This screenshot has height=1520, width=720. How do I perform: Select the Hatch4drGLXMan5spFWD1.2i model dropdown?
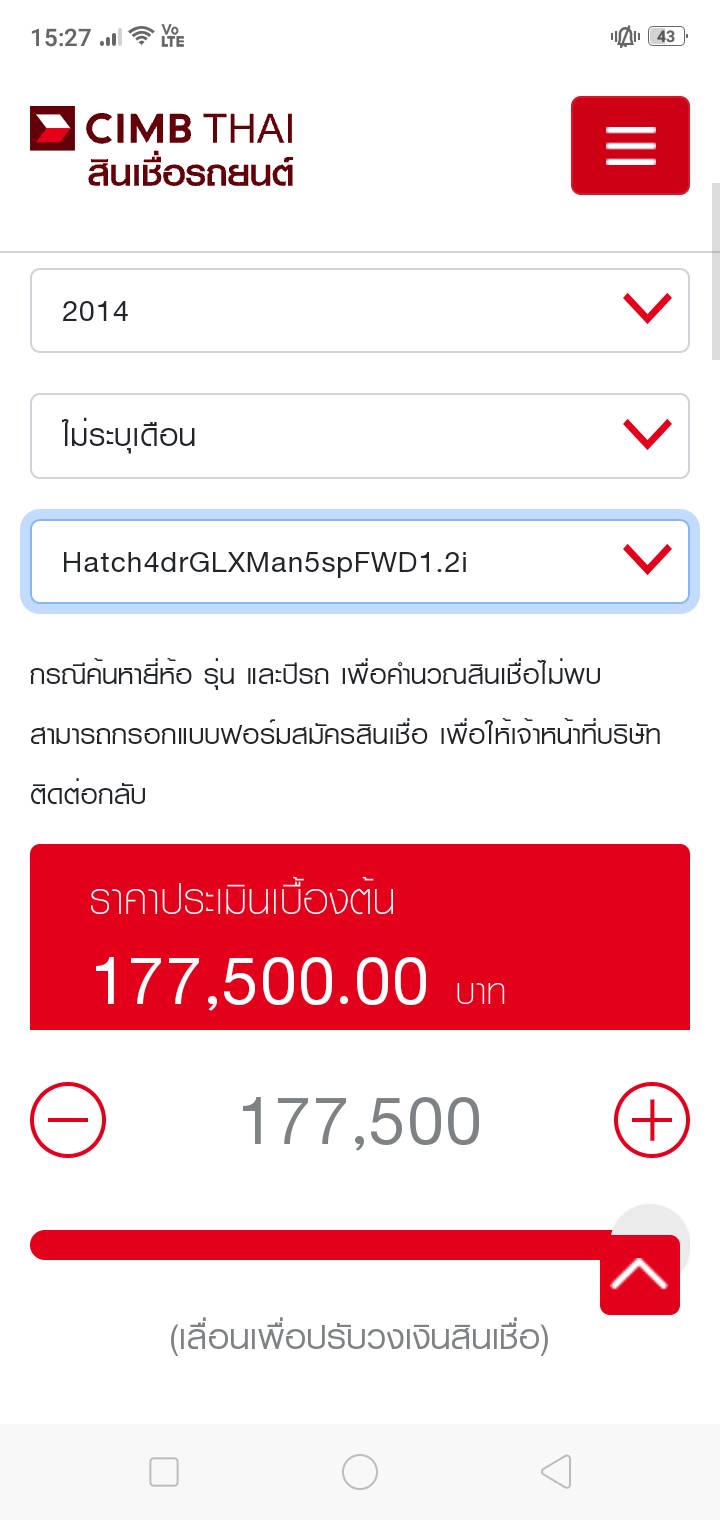click(360, 562)
